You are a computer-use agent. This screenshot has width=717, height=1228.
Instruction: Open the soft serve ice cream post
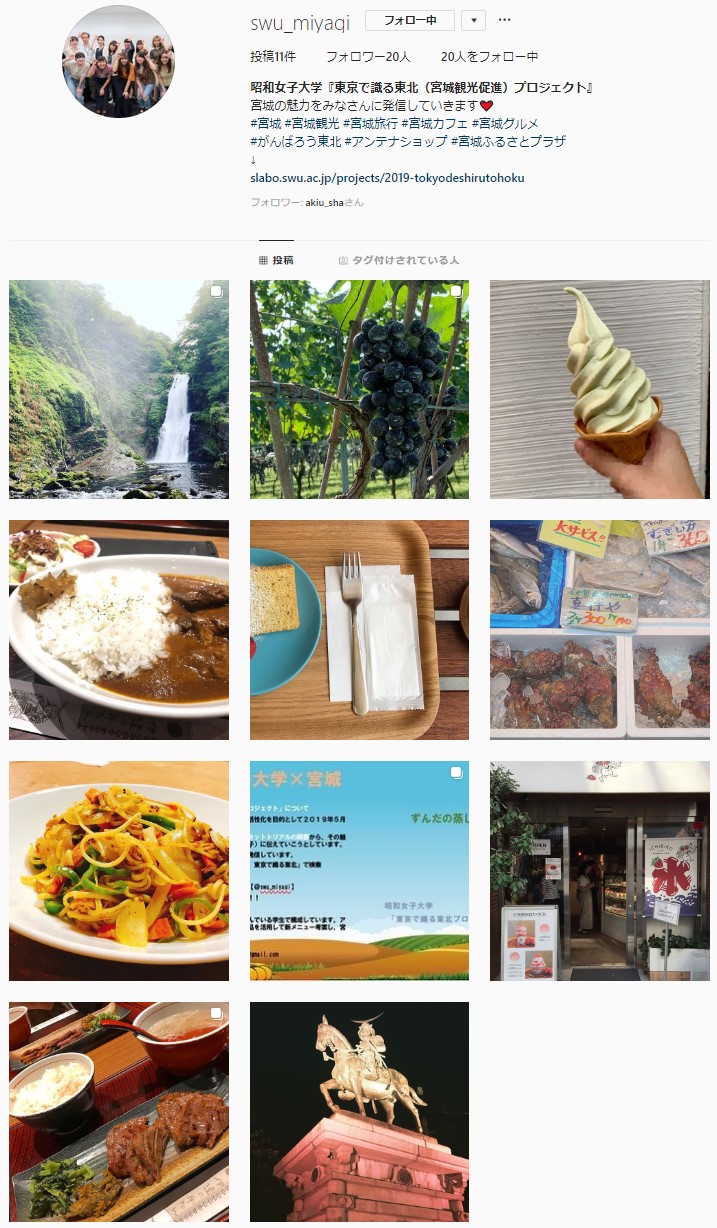pyautogui.click(x=599, y=390)
